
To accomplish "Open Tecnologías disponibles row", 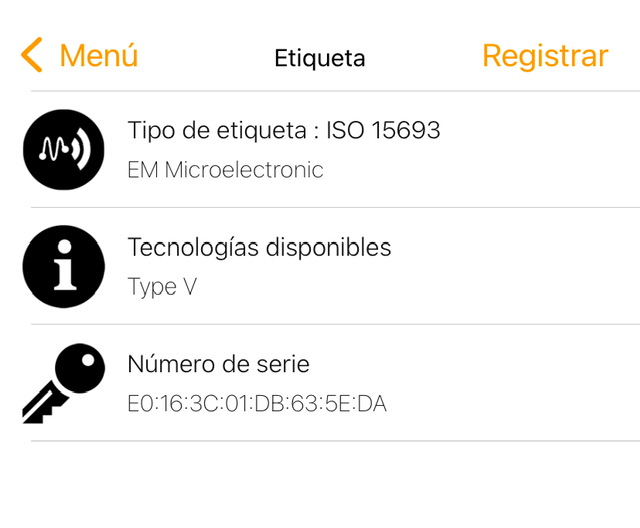I will (320, 266).
